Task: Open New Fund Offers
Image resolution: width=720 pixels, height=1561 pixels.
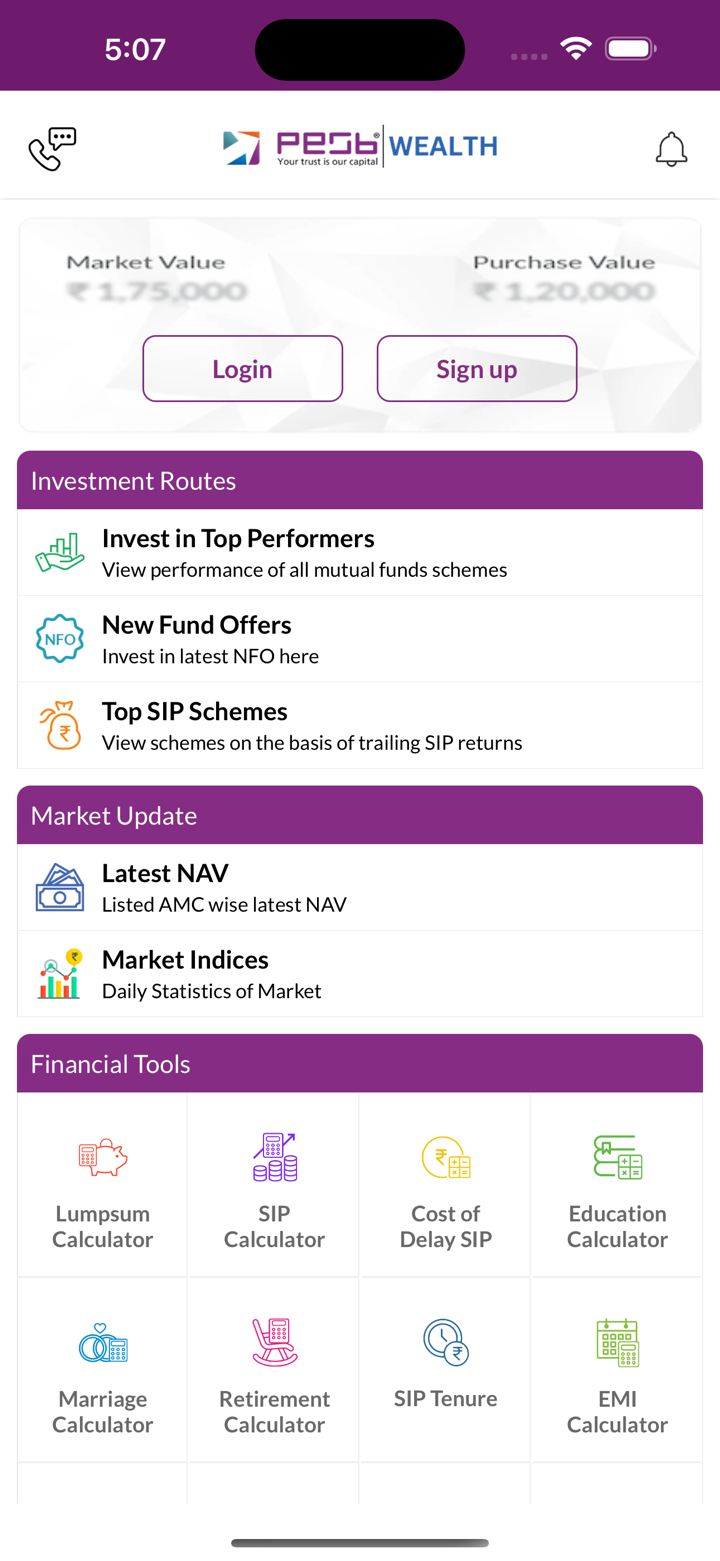Action: point(359,639)
